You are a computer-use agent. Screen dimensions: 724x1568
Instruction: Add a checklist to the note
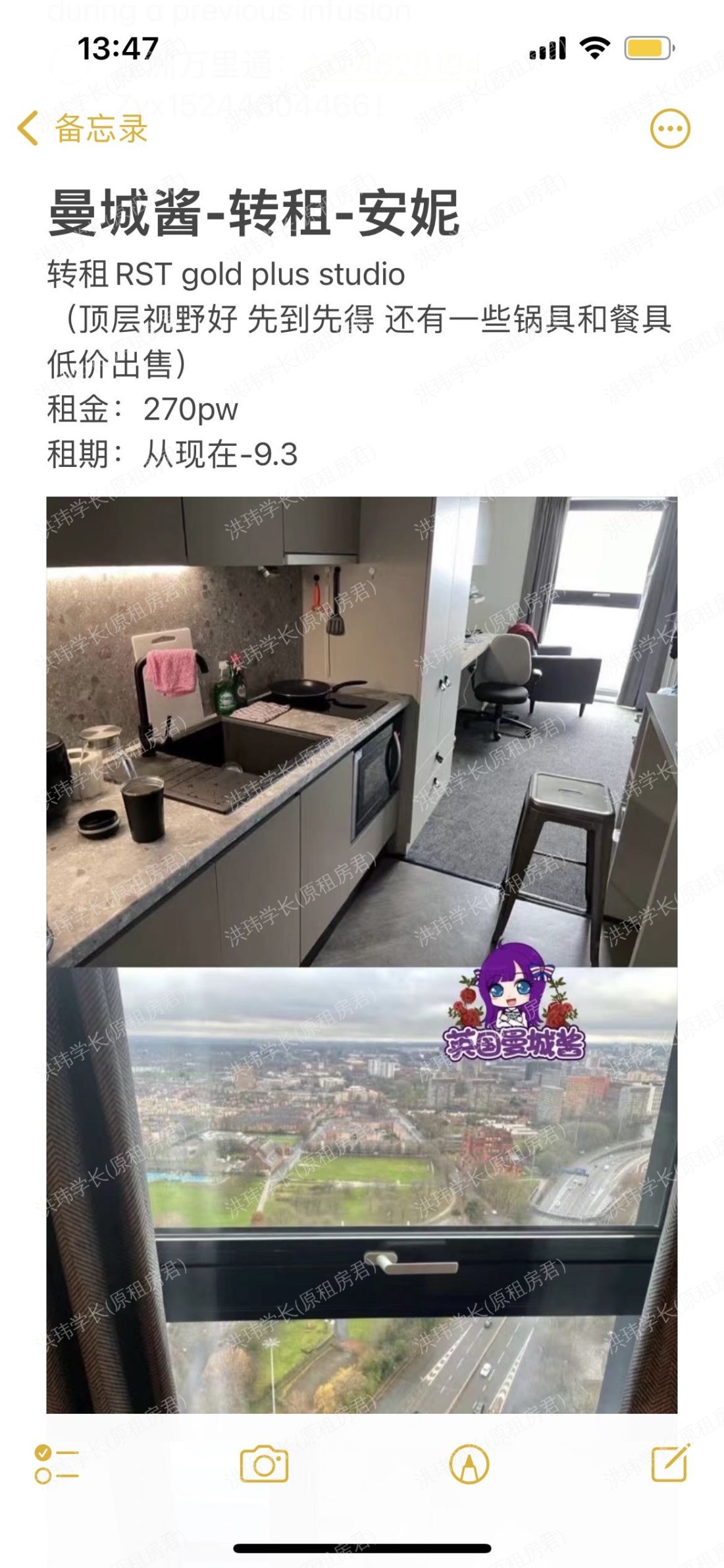(x=57, y=1464)
